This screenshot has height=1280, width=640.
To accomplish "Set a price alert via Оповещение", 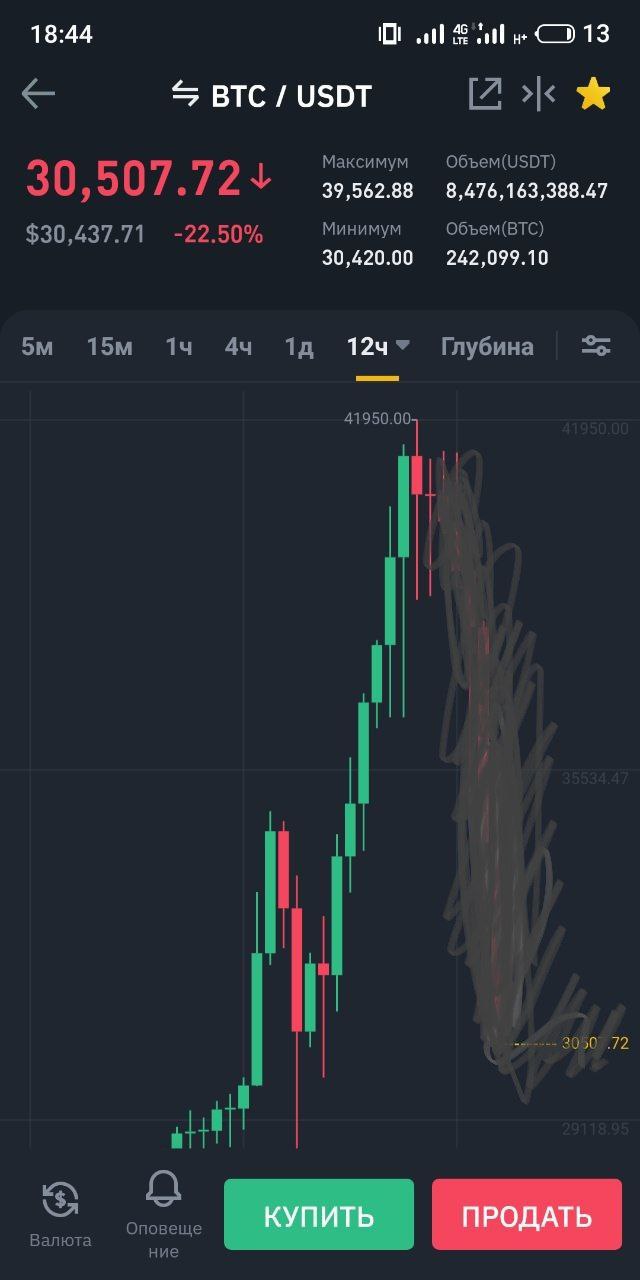I will pyautogui.click(x=164, y=1215).
